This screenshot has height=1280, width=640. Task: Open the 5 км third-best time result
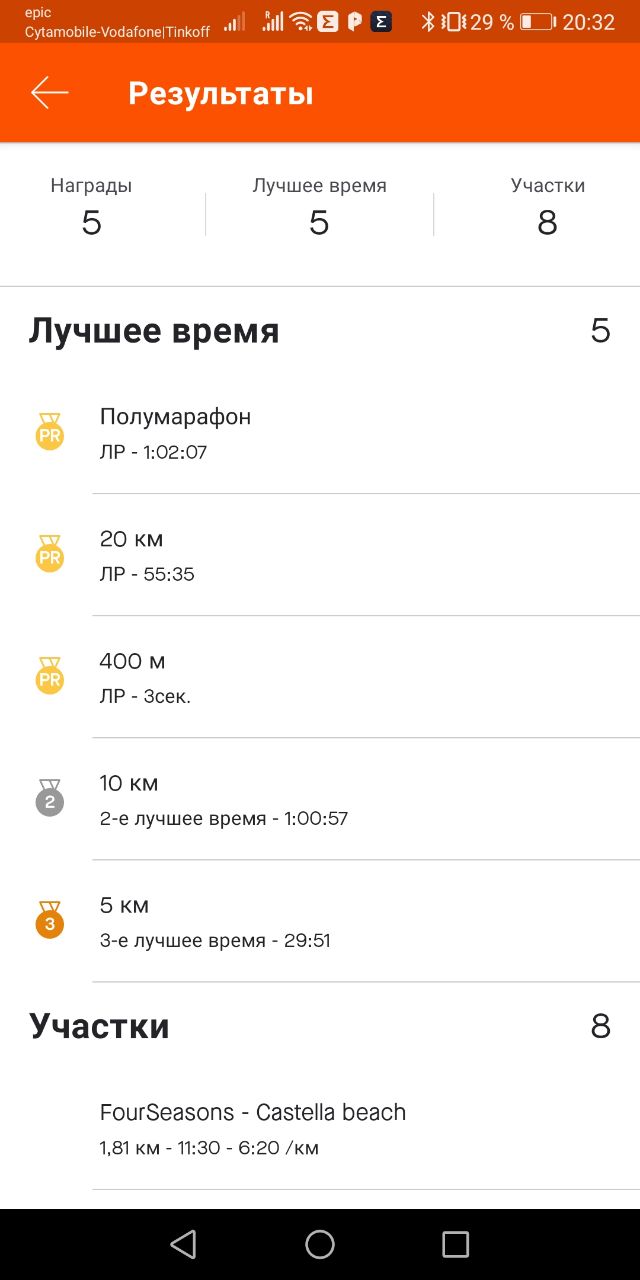pyautogui.click(x=320, y=921)
